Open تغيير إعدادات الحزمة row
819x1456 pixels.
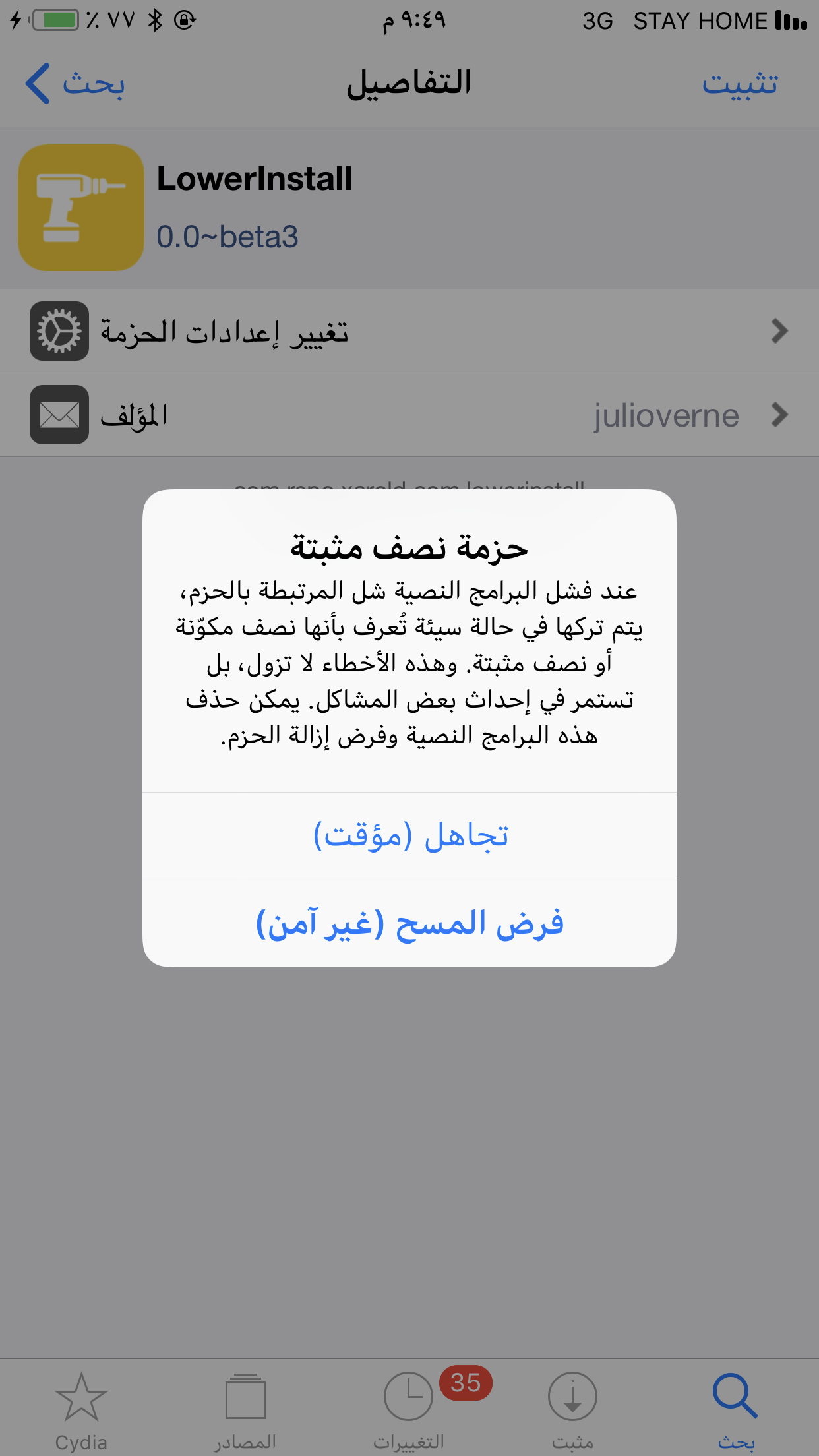pos(409,331)
